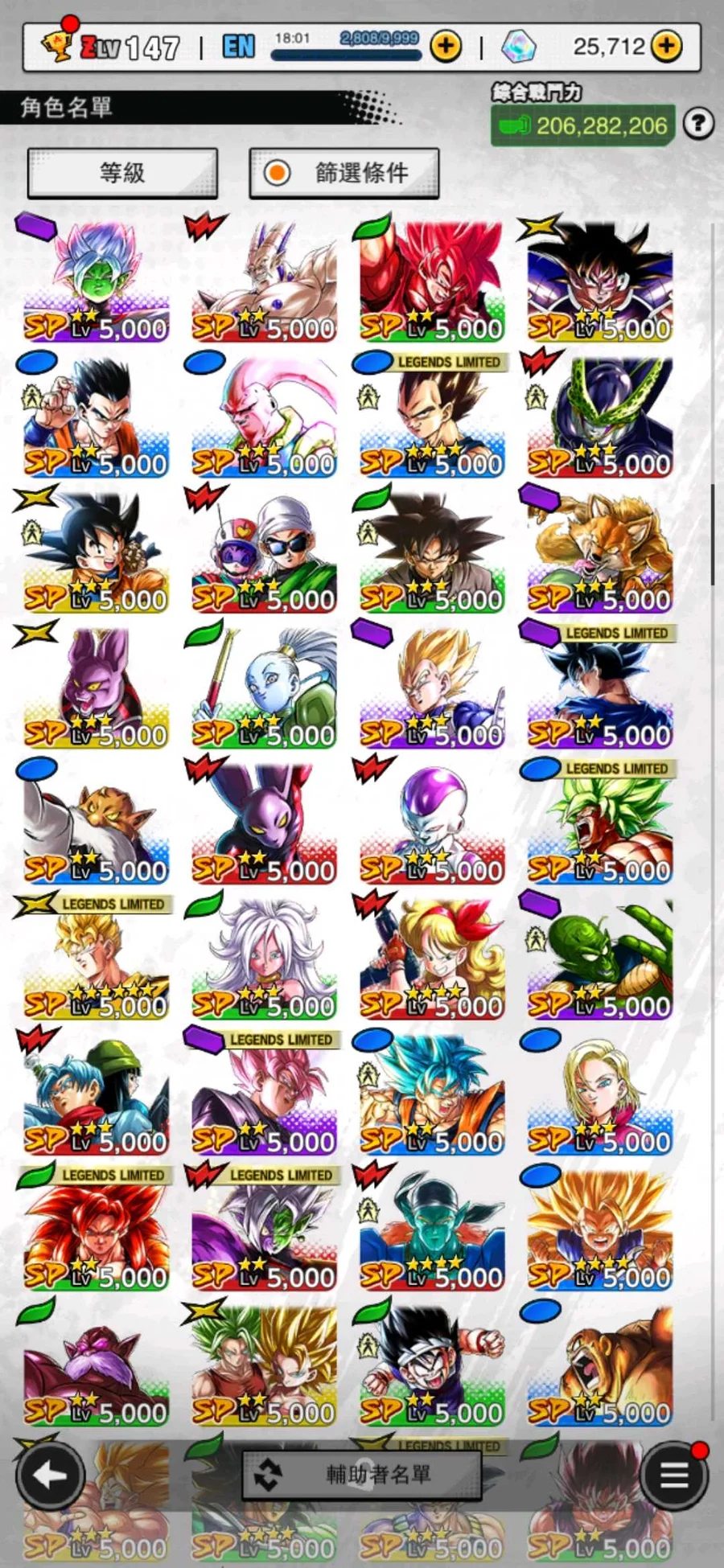Open the 篩選條件 filter options
Image resolution: width=724 pixels, height=1568 pixels.
(344, 172)
